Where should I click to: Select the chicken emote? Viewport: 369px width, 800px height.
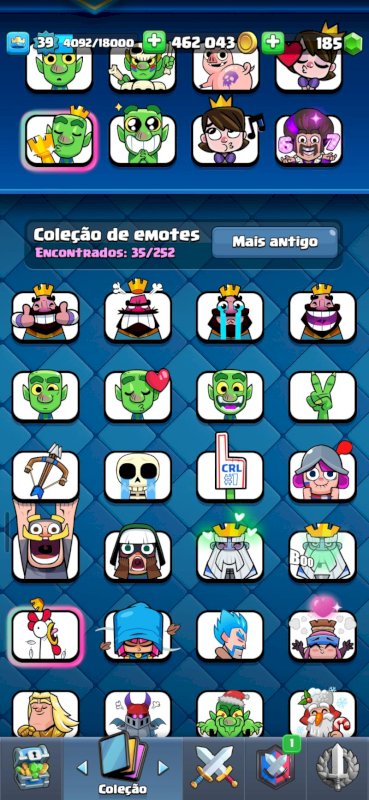(x=45, y=634)
